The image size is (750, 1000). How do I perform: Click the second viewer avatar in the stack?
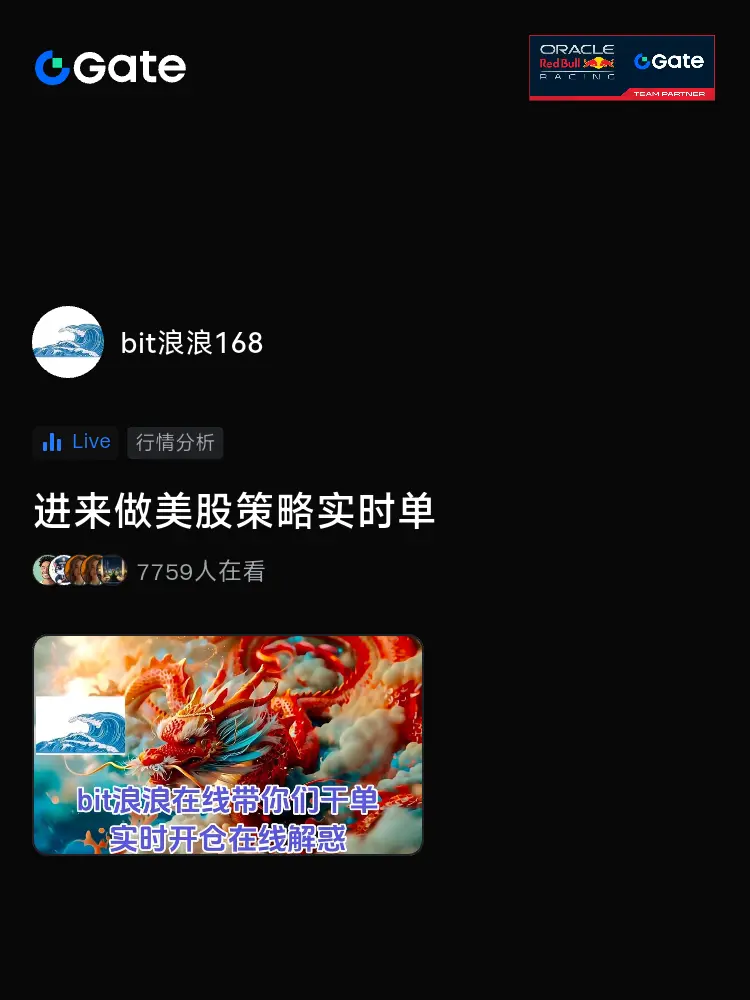[62, 570]
